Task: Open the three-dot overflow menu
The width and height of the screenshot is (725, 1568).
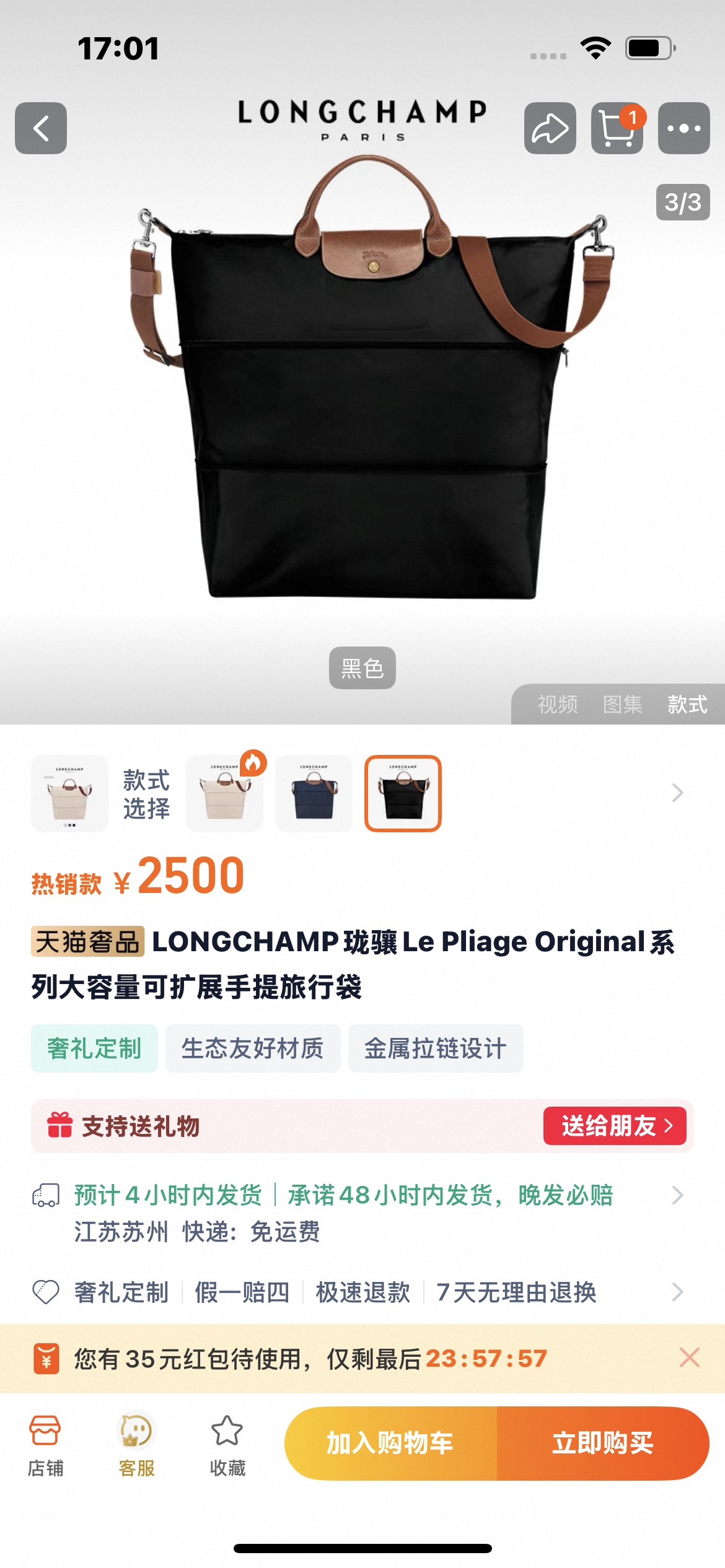Action: click(683, 128)
